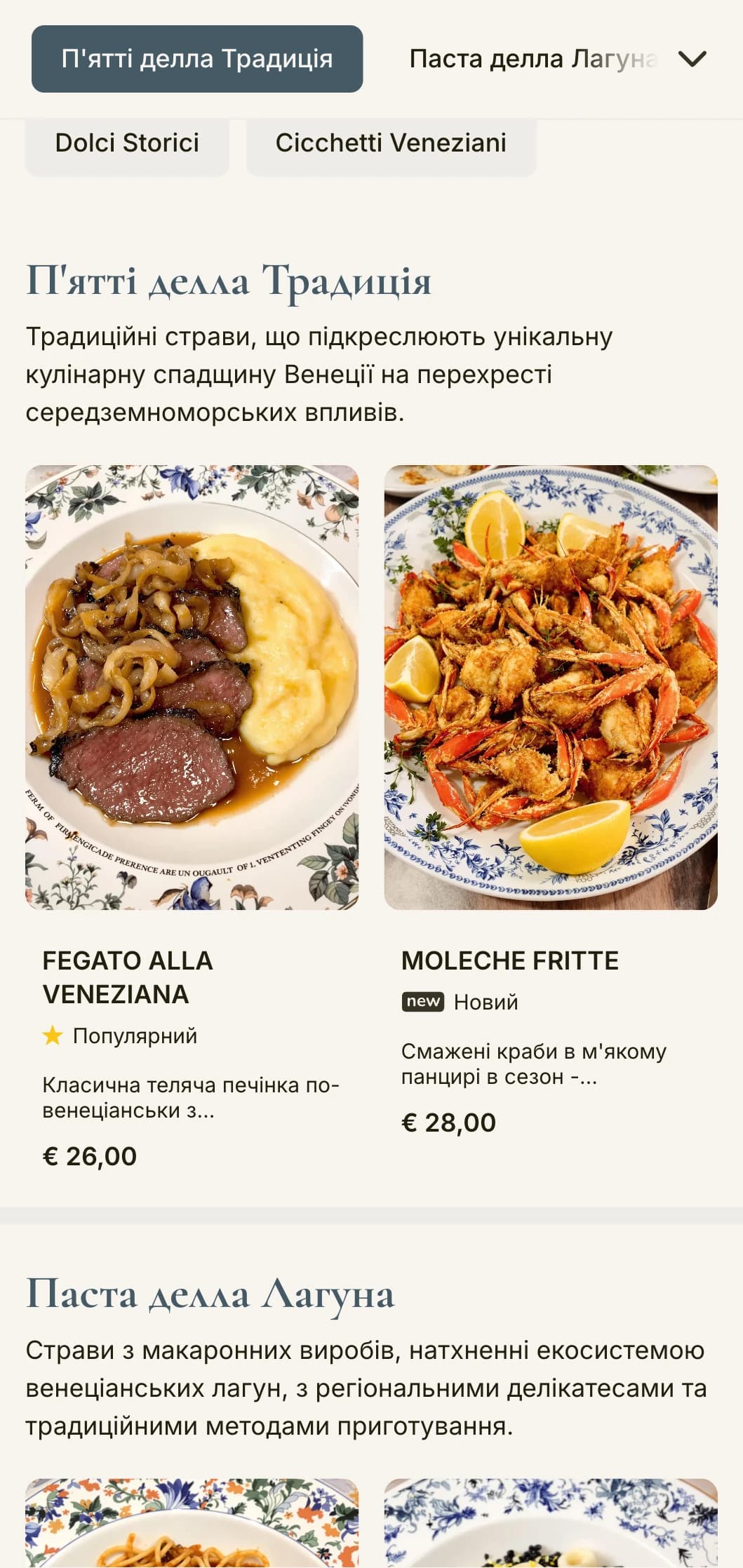
Task: Expand the menu categories chevron
Action: pyautogui.click(x=692, y=59)
